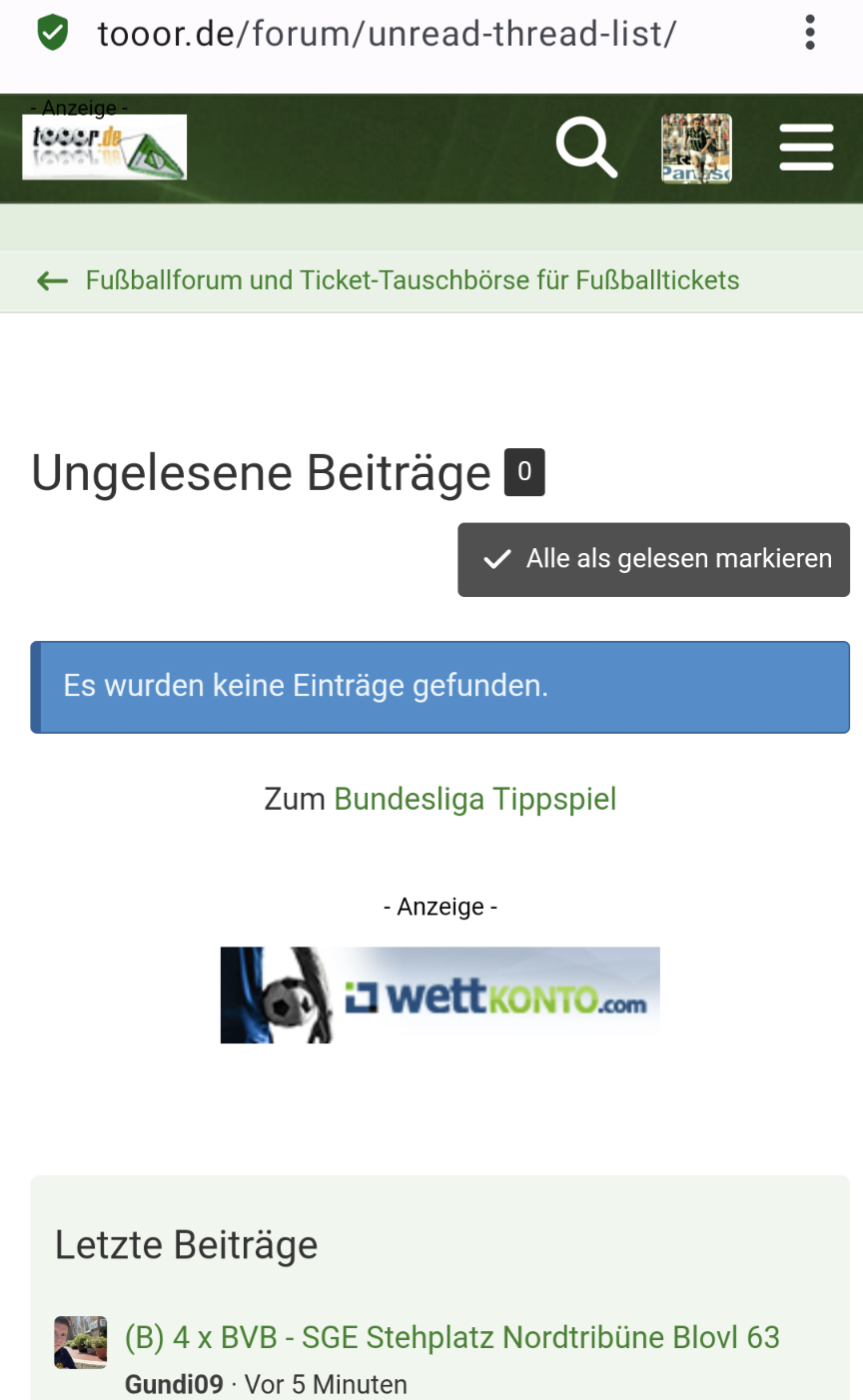Open the wettkonto.com ad banner

tap(440, 995)
